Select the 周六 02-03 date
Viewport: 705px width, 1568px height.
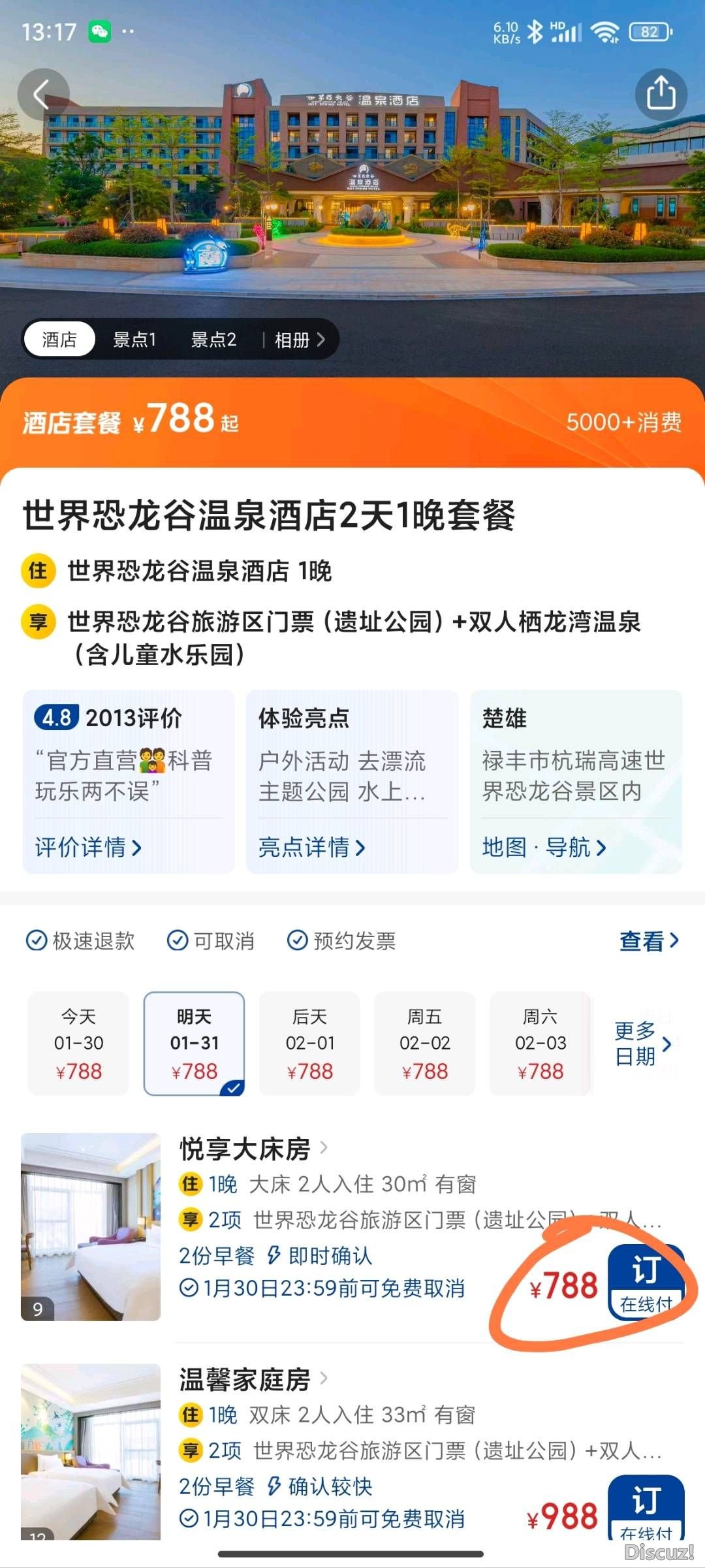pos(540,1043)
